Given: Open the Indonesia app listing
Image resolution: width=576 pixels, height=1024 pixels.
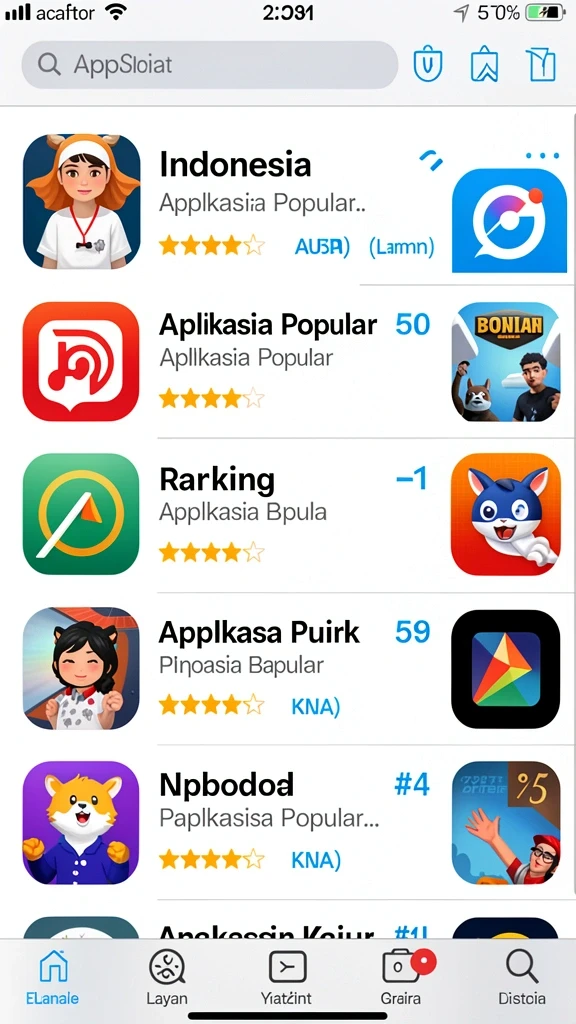Looking at the screenshot, I should click(229, 202).
